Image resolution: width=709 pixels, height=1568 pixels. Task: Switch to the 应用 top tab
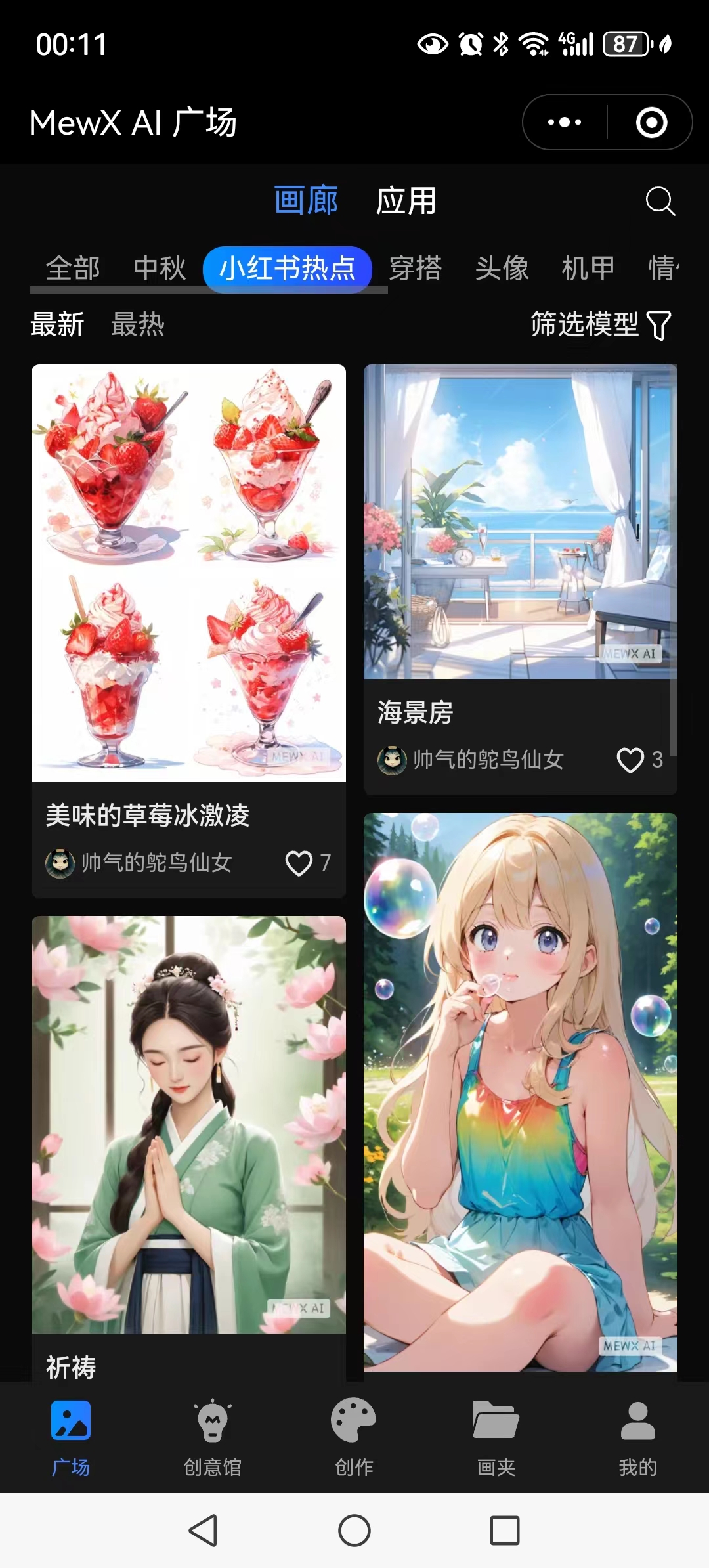point(406,201)
